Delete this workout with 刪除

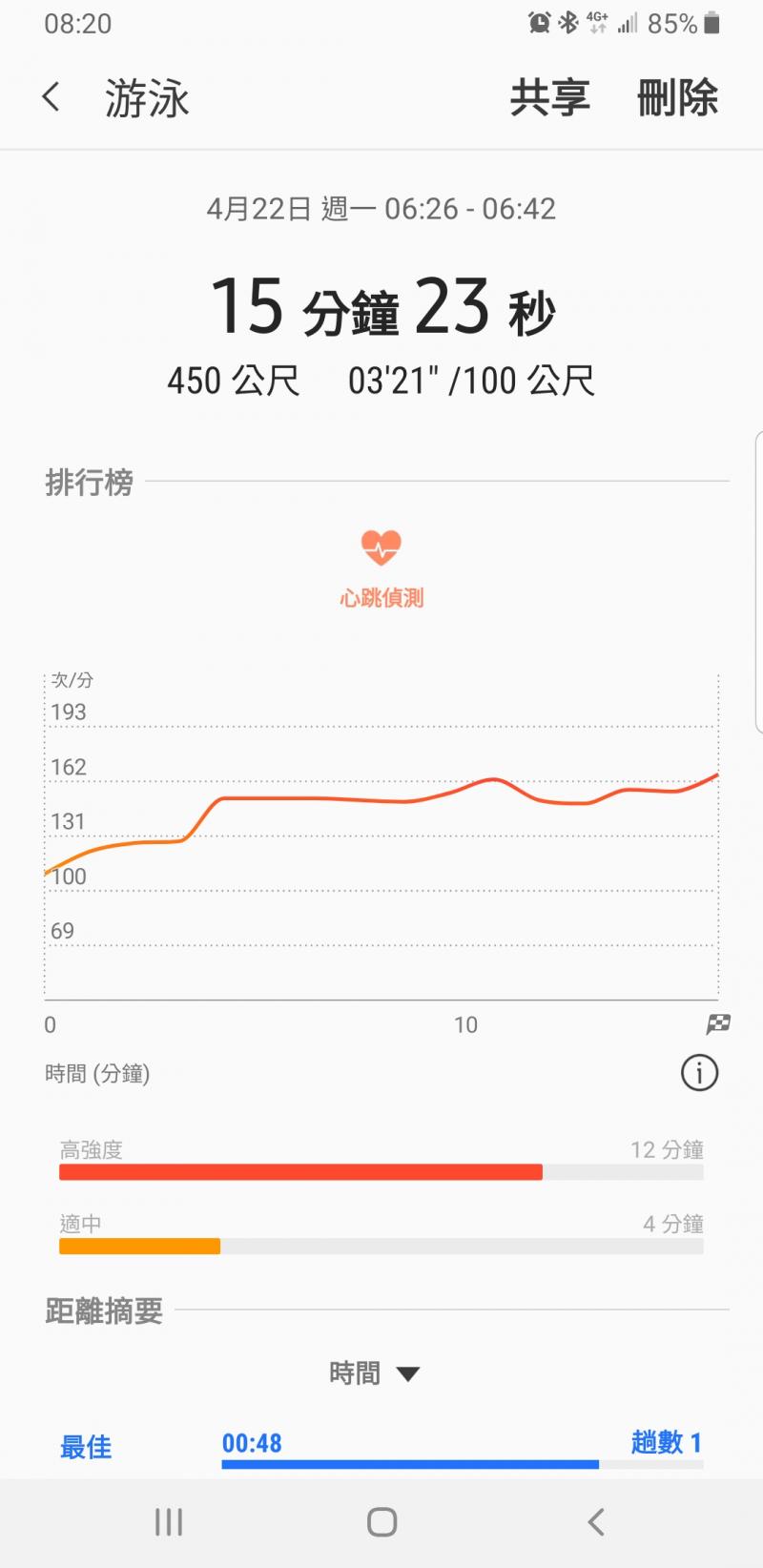click(677, 98)
